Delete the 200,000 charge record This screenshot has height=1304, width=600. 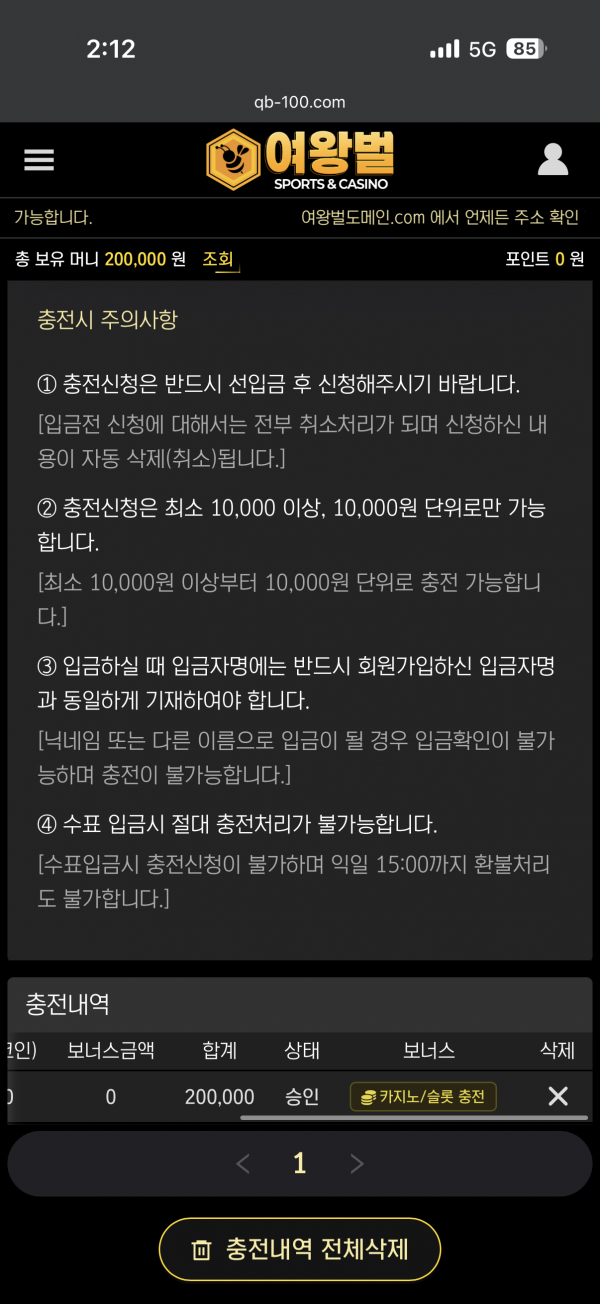pos(558,1096)
